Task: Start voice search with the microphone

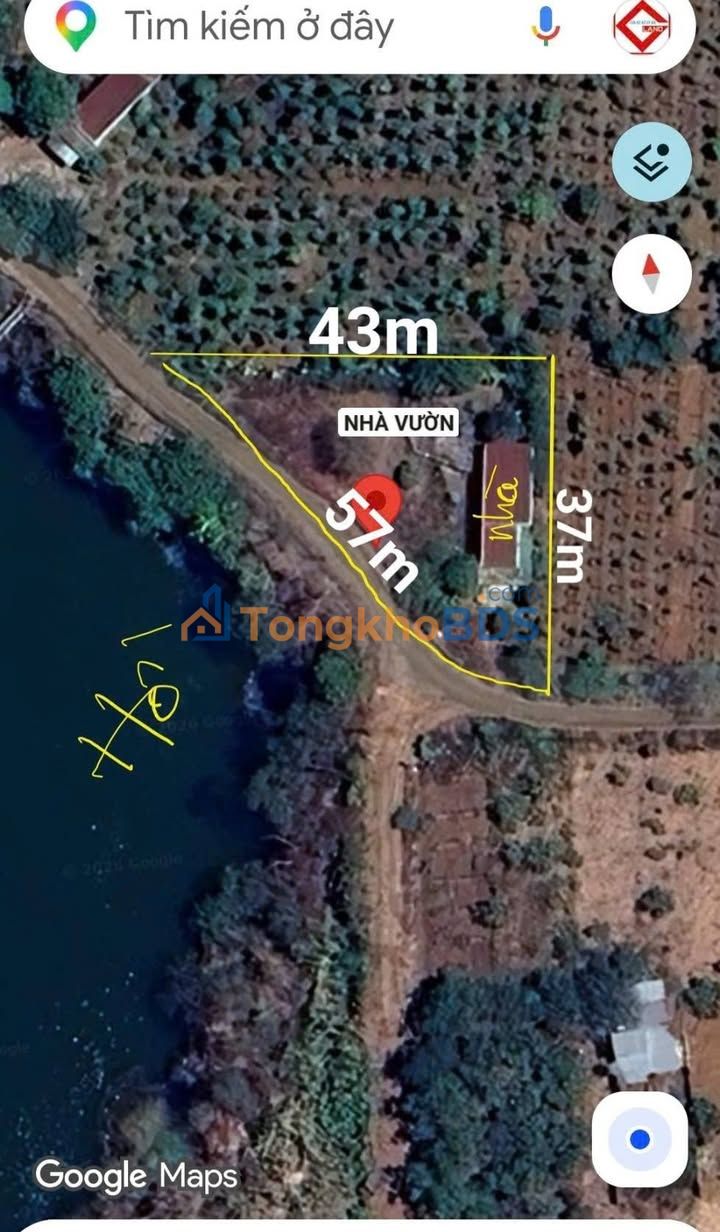Action: pyautogui.click(x=545, y=26)
